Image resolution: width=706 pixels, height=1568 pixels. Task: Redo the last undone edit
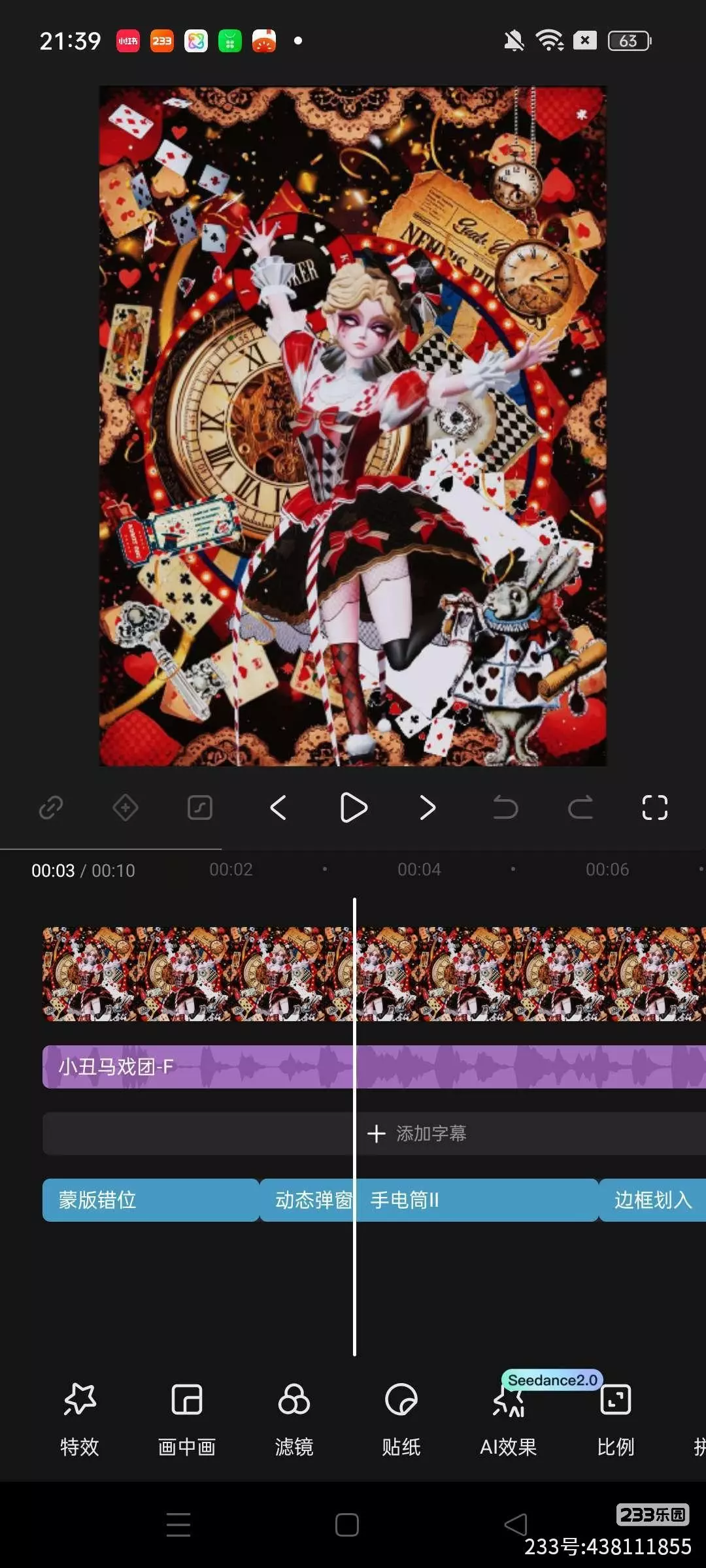pyautogui.click(x=580, y=808)
